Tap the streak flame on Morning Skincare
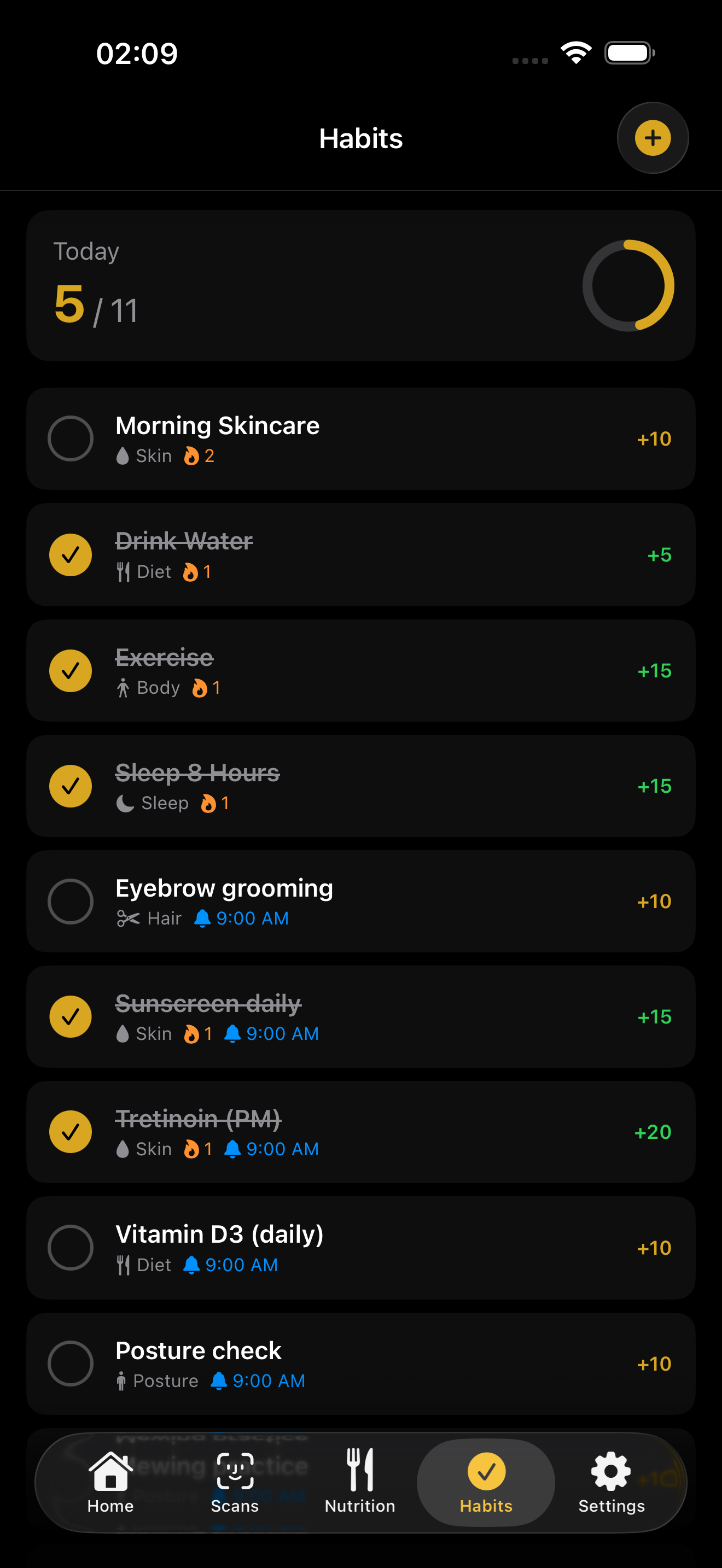 (x=192, y=455)
